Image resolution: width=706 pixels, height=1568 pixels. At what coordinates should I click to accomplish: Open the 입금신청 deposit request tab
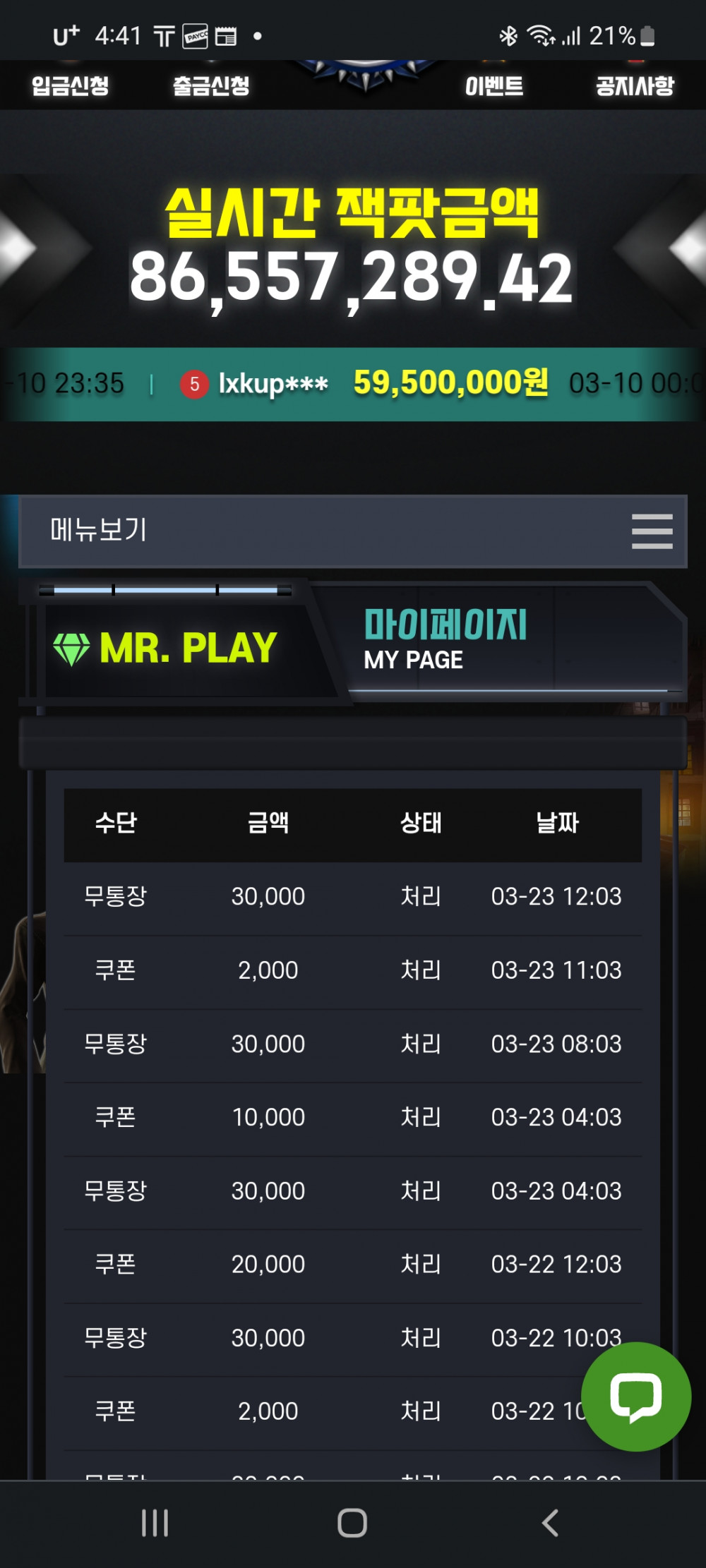(70, 86)
